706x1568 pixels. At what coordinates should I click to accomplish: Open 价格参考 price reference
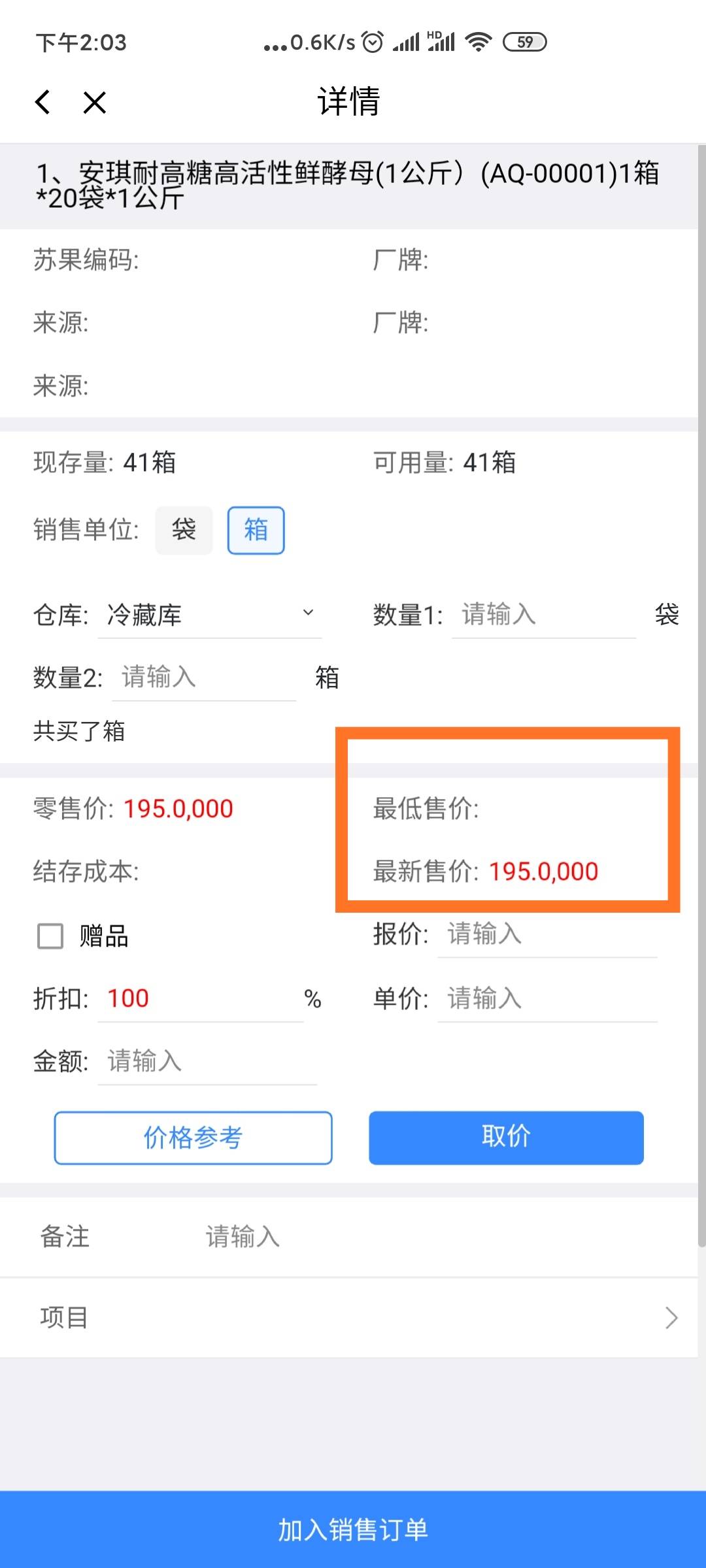193,1137
